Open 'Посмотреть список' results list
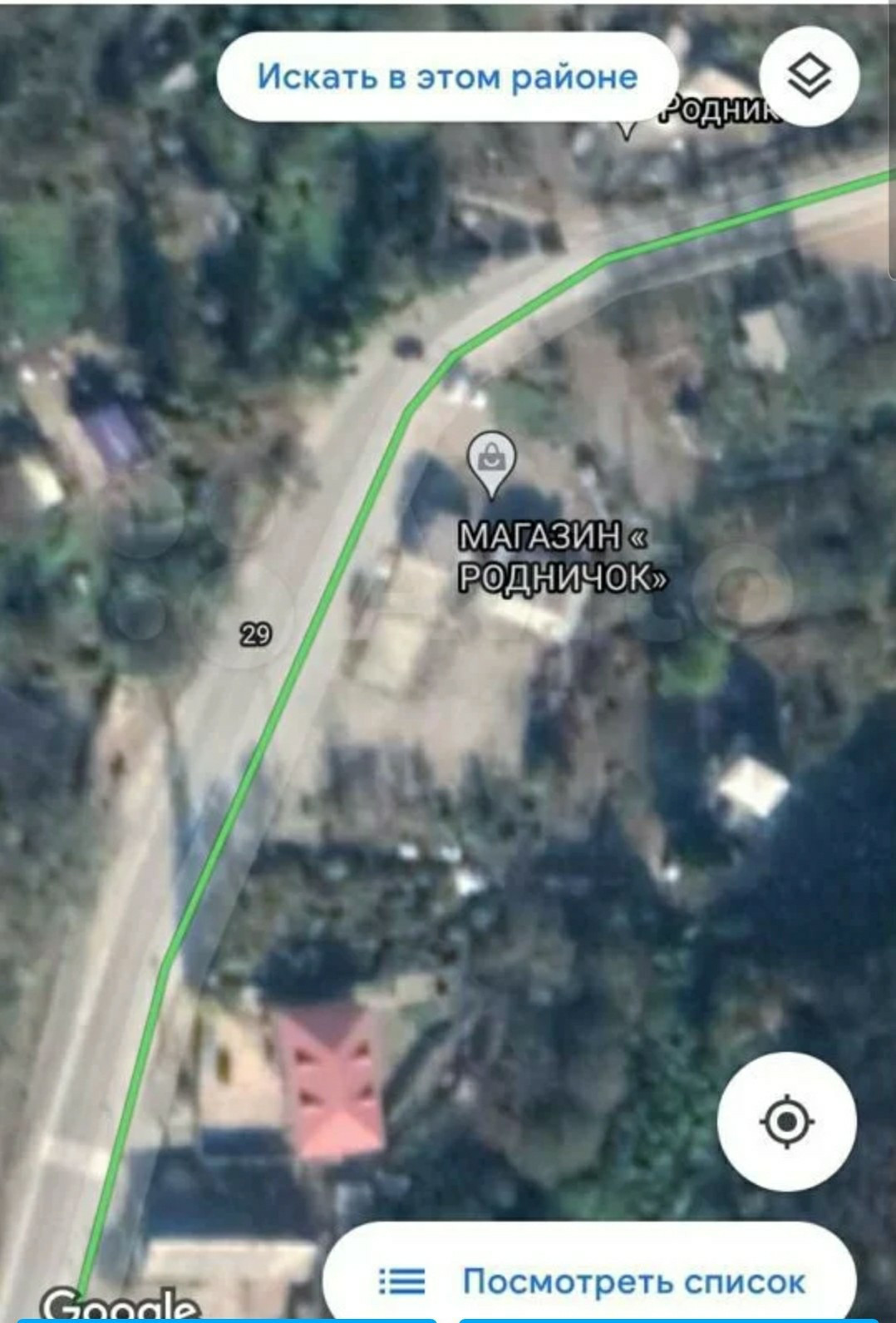The width and height of the screenshot is (896, 1323). [592, 1281]
